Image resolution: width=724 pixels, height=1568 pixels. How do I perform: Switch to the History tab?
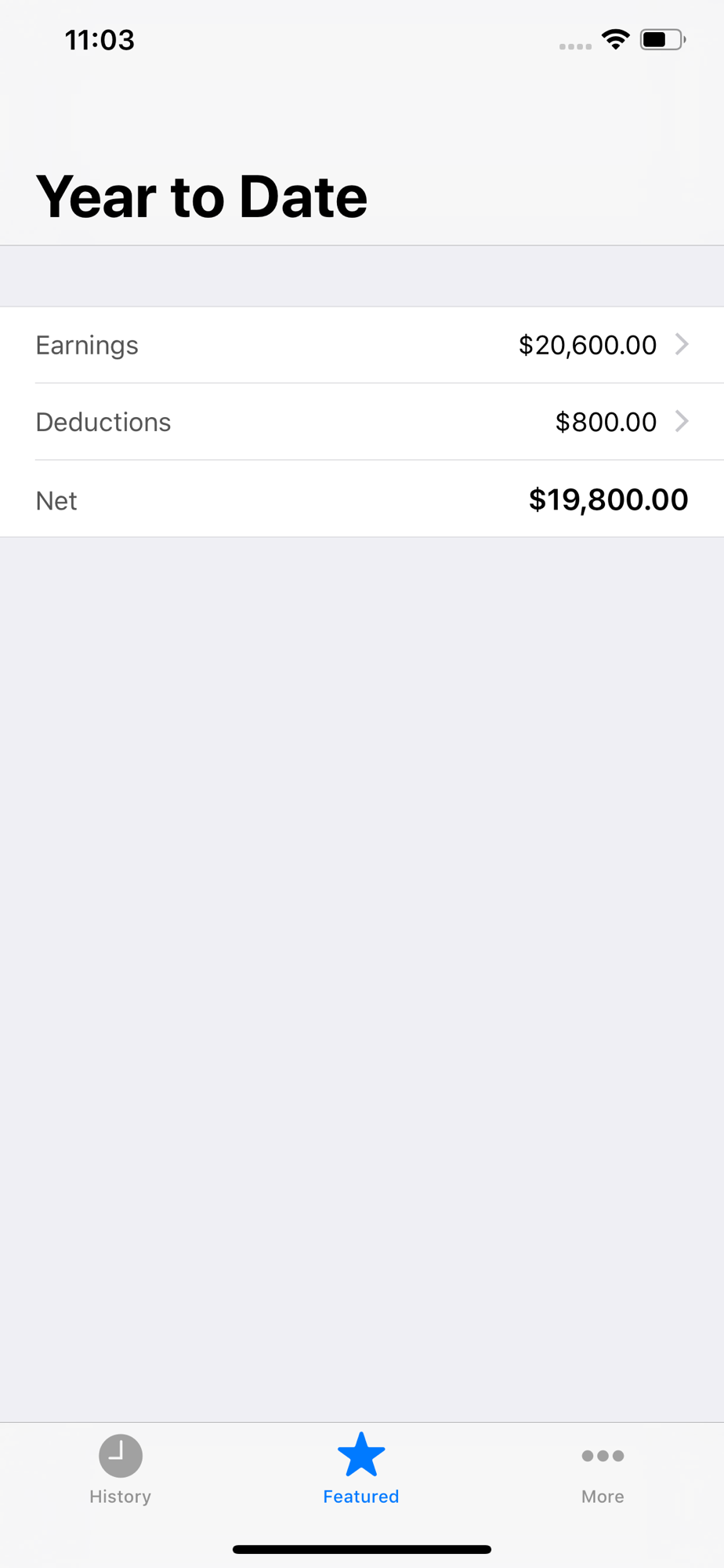tap(120, 1470)
